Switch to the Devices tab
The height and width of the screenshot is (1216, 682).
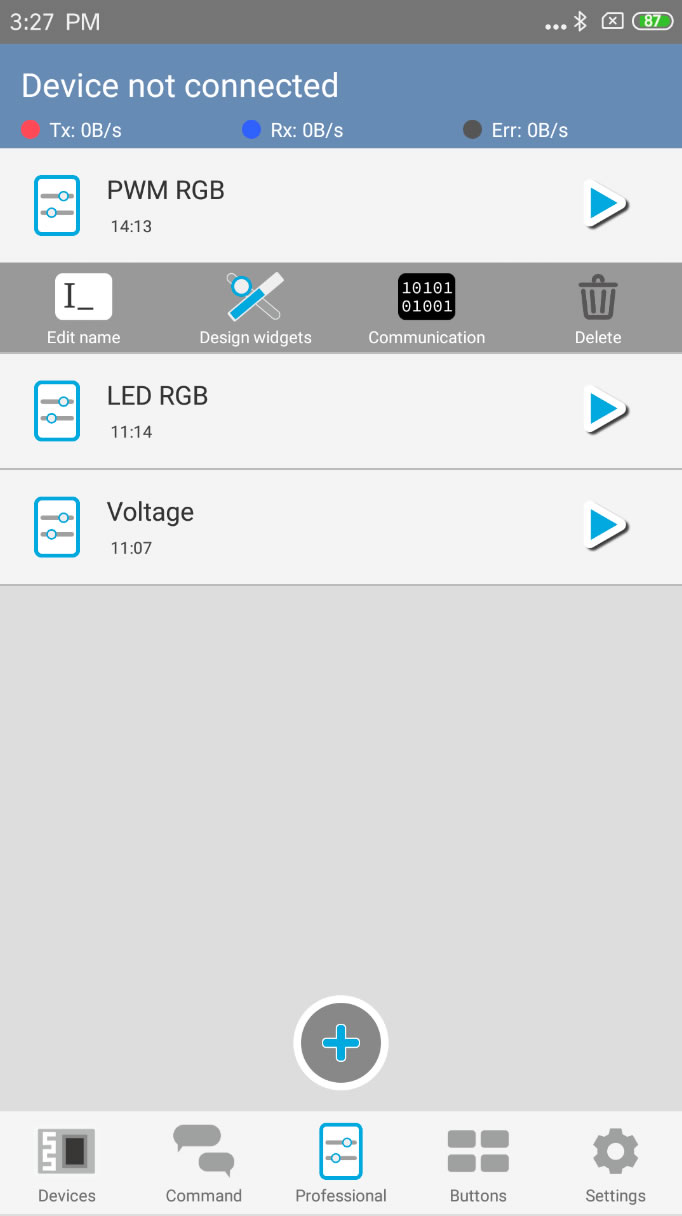coord(67,1164)
